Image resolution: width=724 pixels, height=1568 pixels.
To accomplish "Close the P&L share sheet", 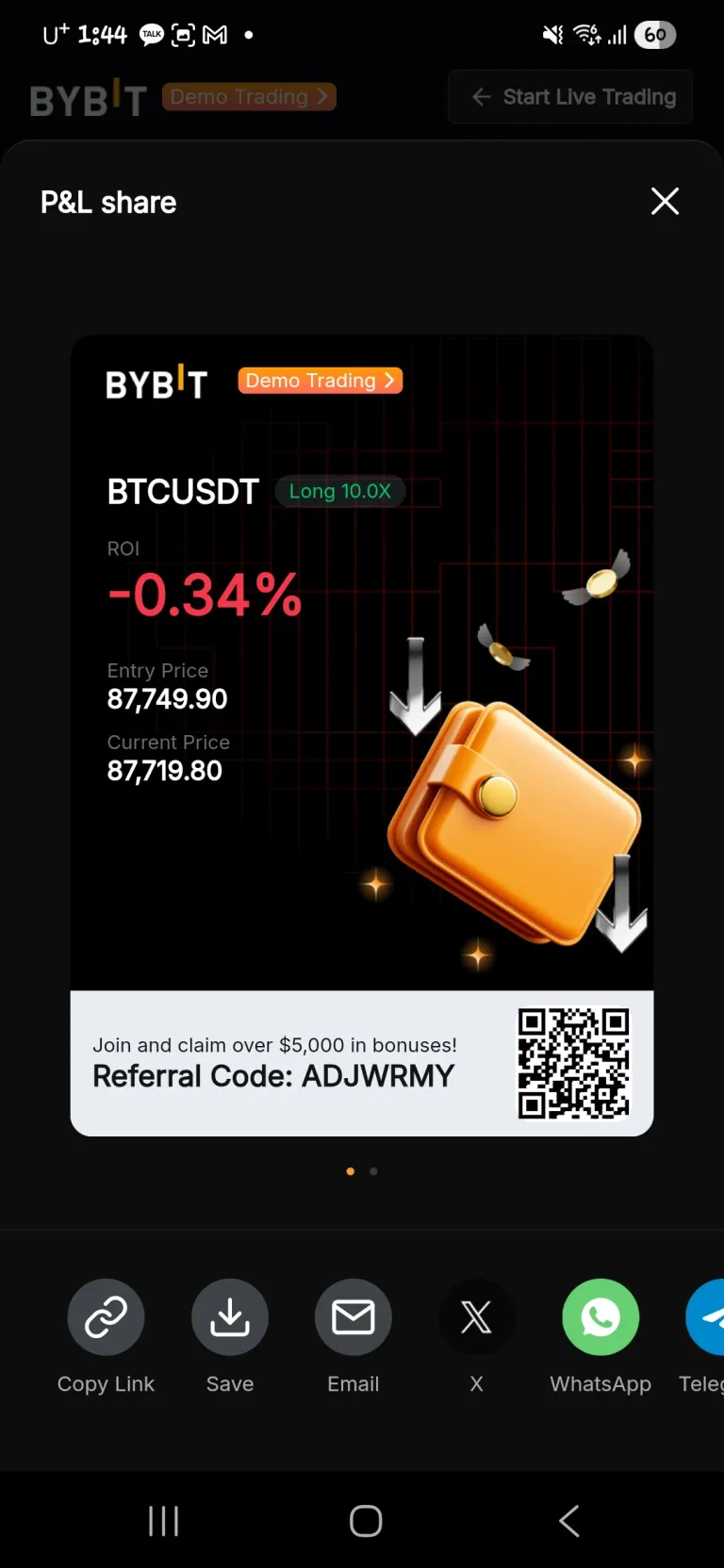I will (x=665, y=201).
